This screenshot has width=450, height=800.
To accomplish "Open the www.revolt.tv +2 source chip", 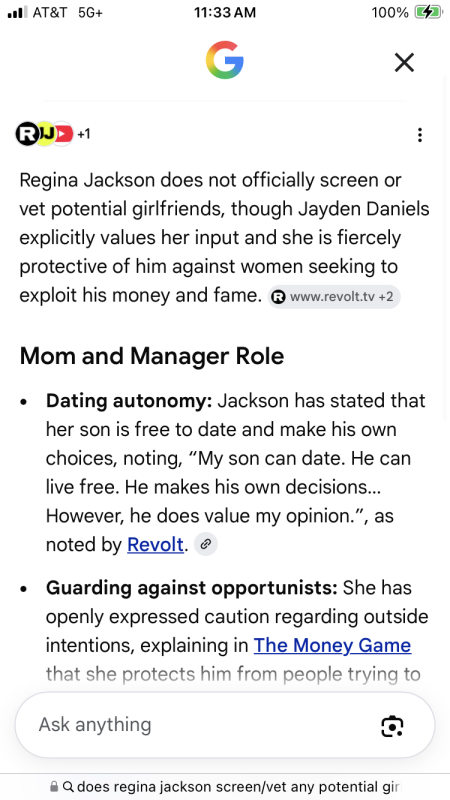I will tap(334, 296).
